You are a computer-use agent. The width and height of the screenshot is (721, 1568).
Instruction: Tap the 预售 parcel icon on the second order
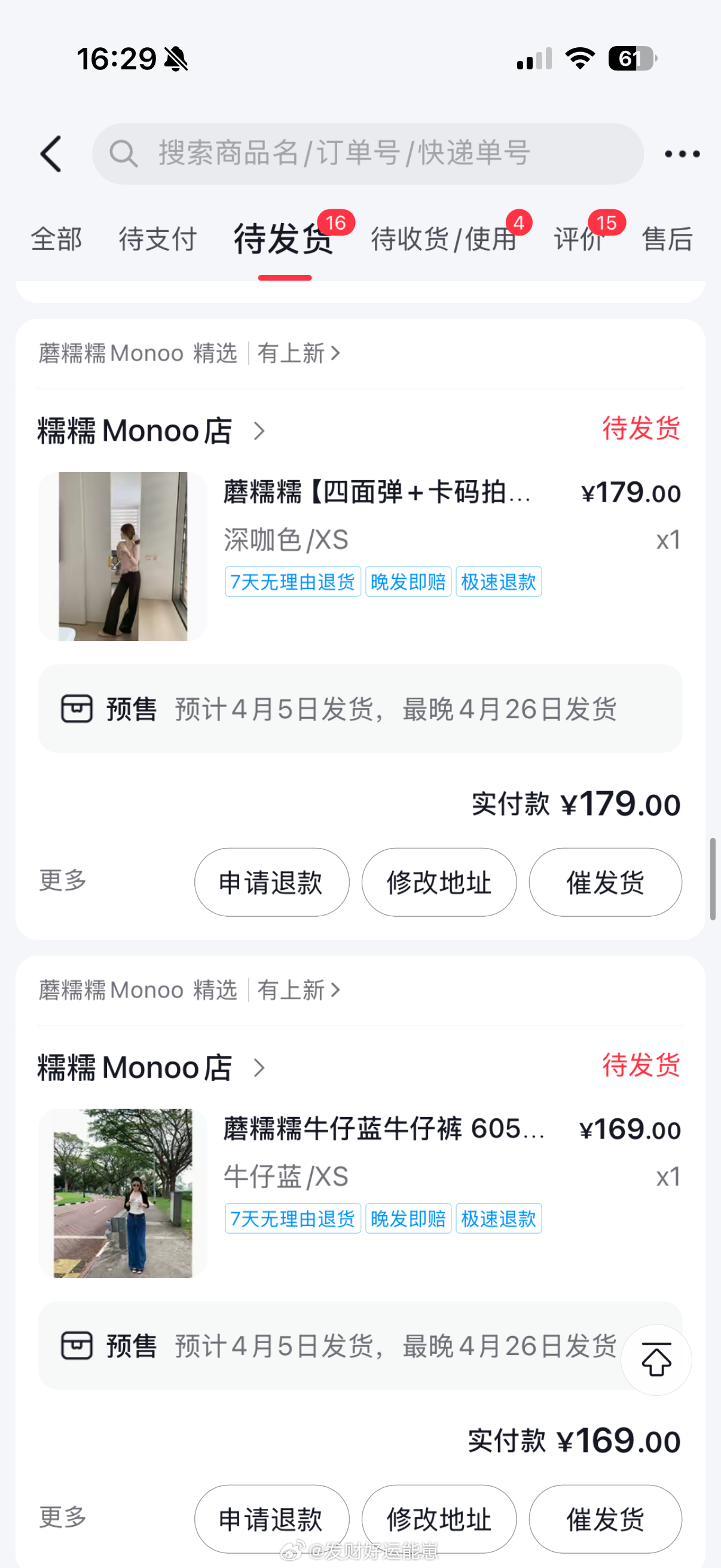77,1346
